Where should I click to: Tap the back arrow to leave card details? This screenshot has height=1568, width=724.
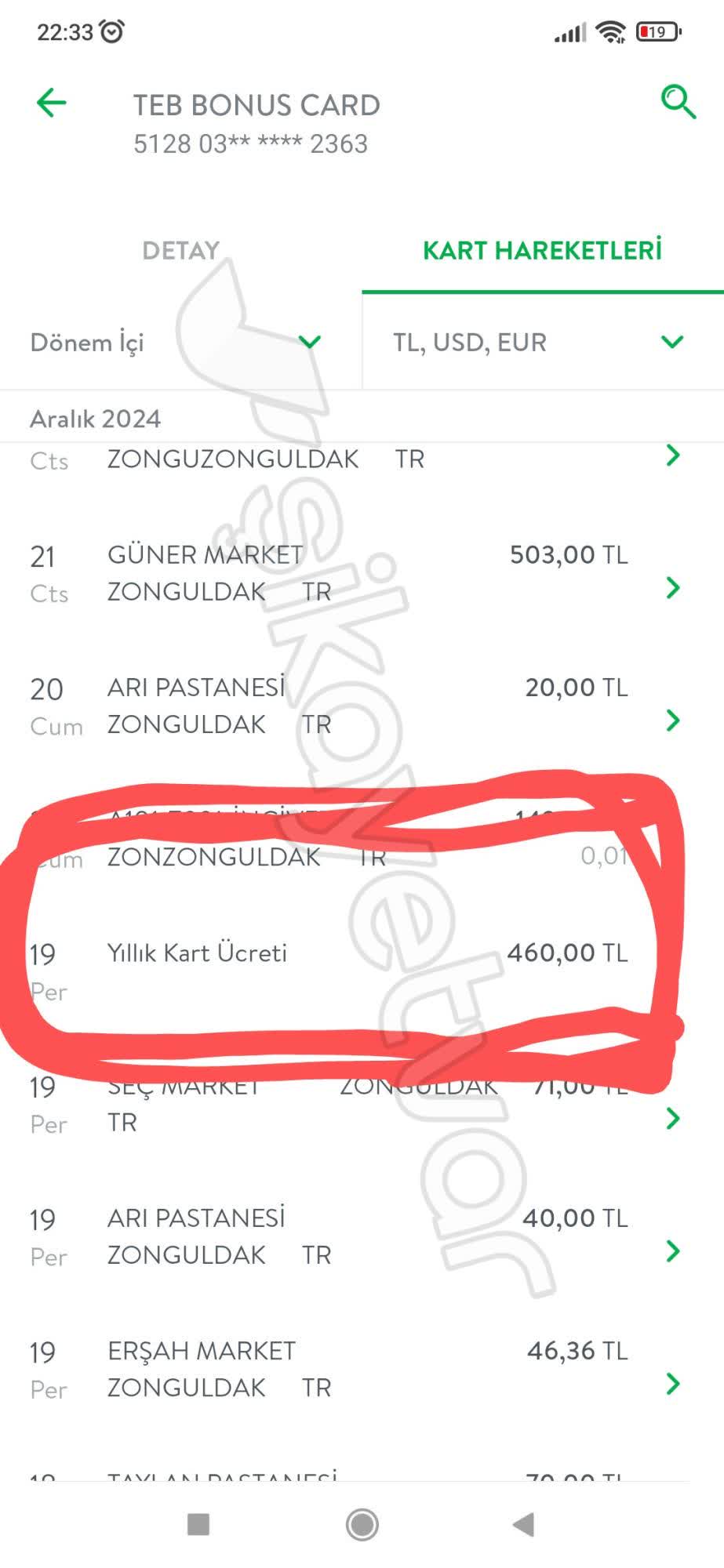[x=49, y=102]
